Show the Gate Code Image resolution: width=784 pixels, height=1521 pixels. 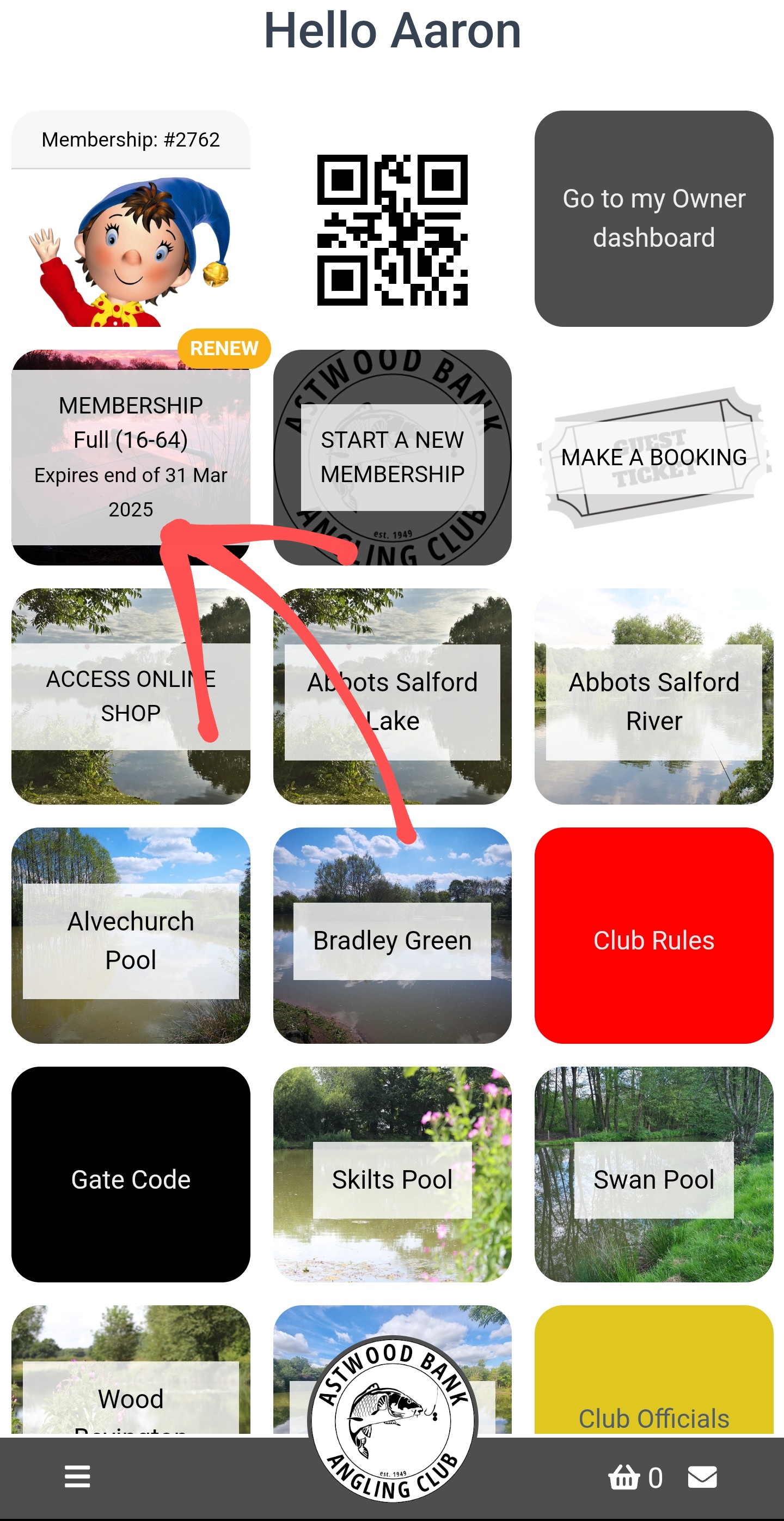coord(130,1179)
